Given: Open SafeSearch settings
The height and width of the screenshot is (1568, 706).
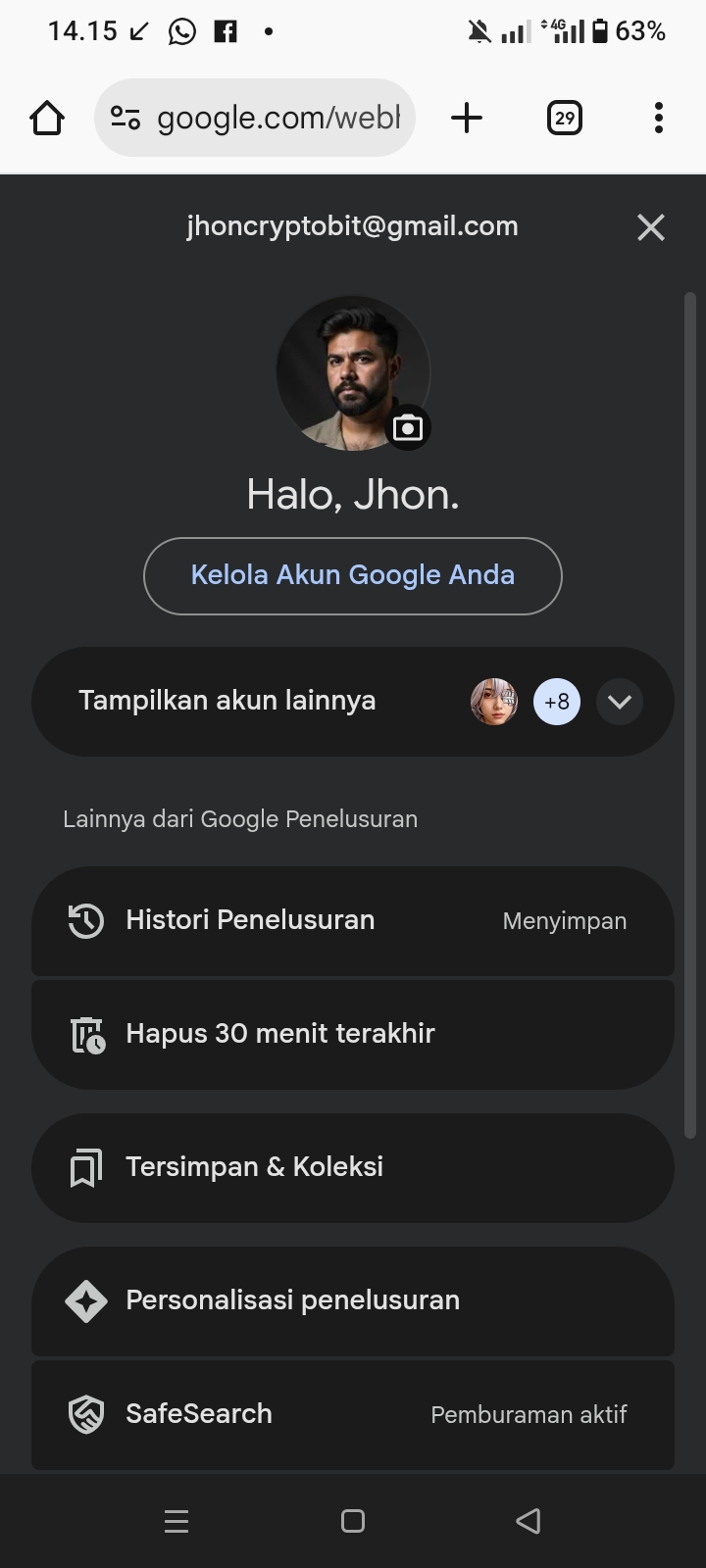Looking at the screenshot, I should (x=353, y=1414).
